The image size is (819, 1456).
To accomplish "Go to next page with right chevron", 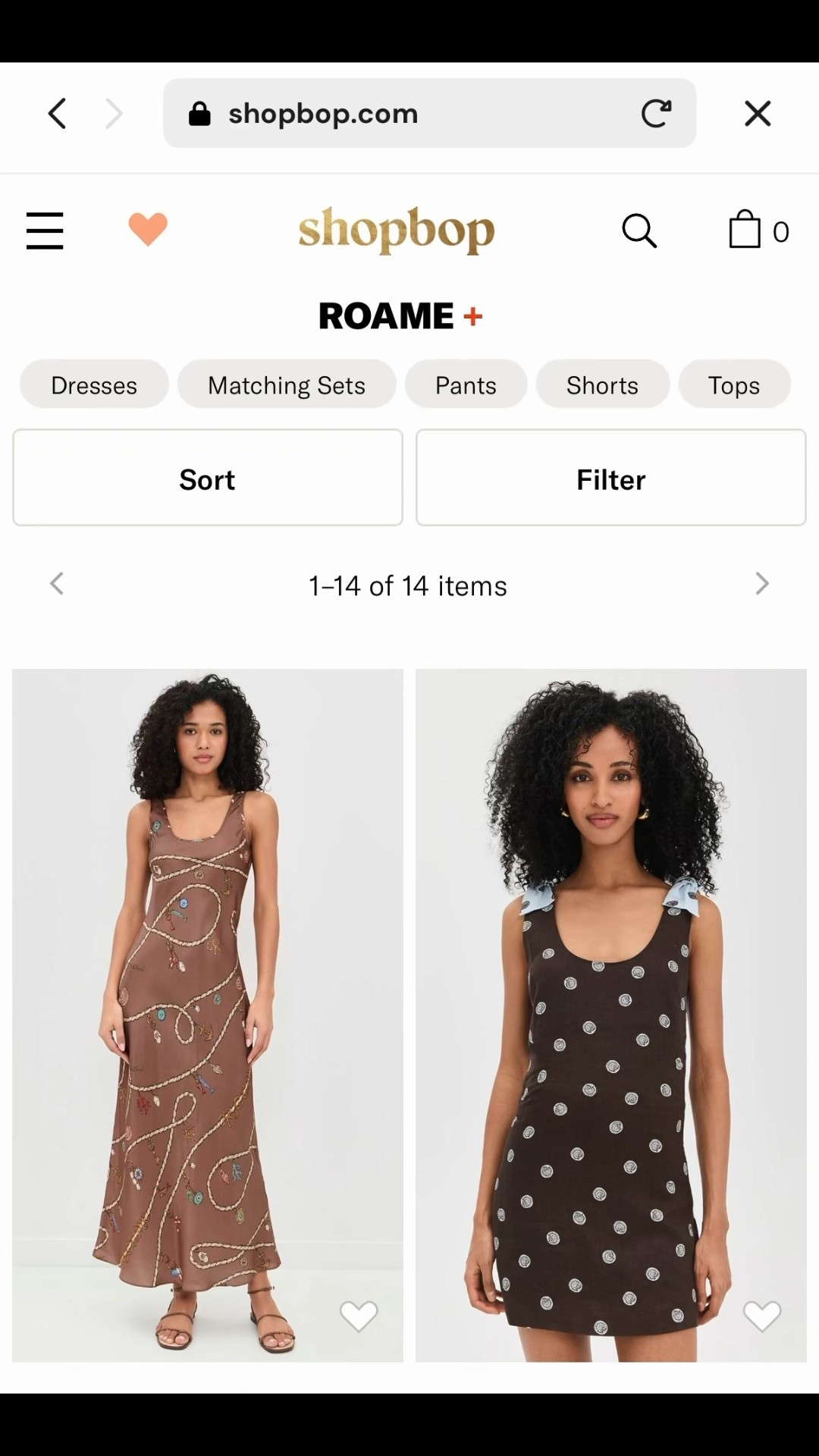I will pos(762,584).
